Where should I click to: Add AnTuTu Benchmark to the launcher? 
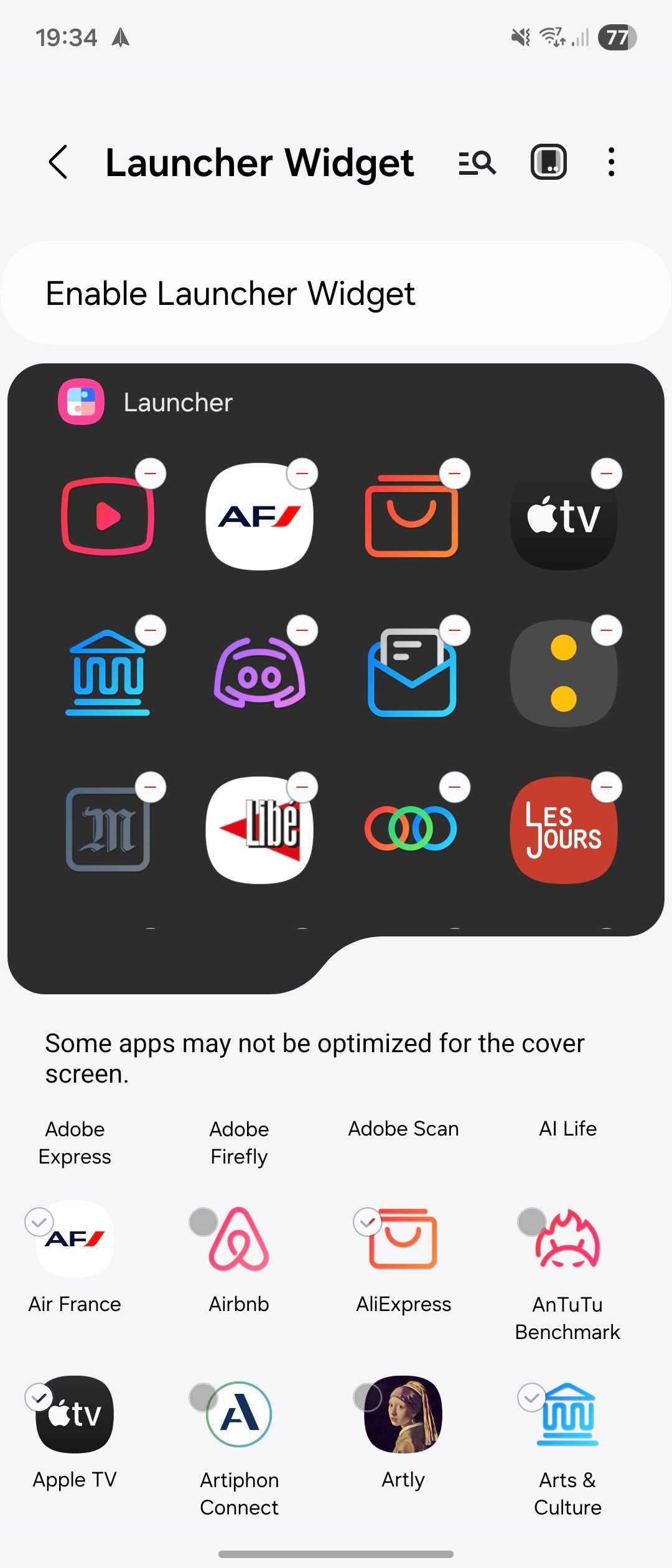532,1222
